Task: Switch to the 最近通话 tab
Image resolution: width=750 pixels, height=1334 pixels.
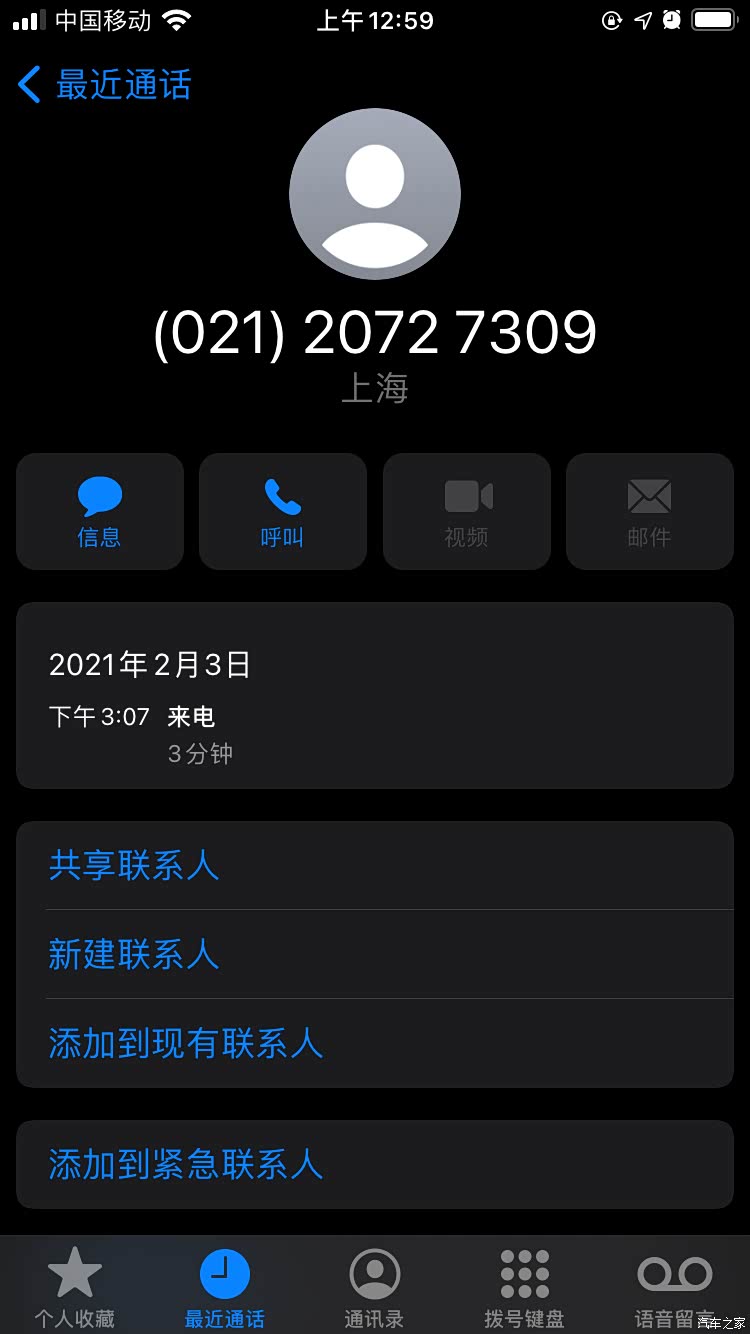Action: (x=225, y=1283)
